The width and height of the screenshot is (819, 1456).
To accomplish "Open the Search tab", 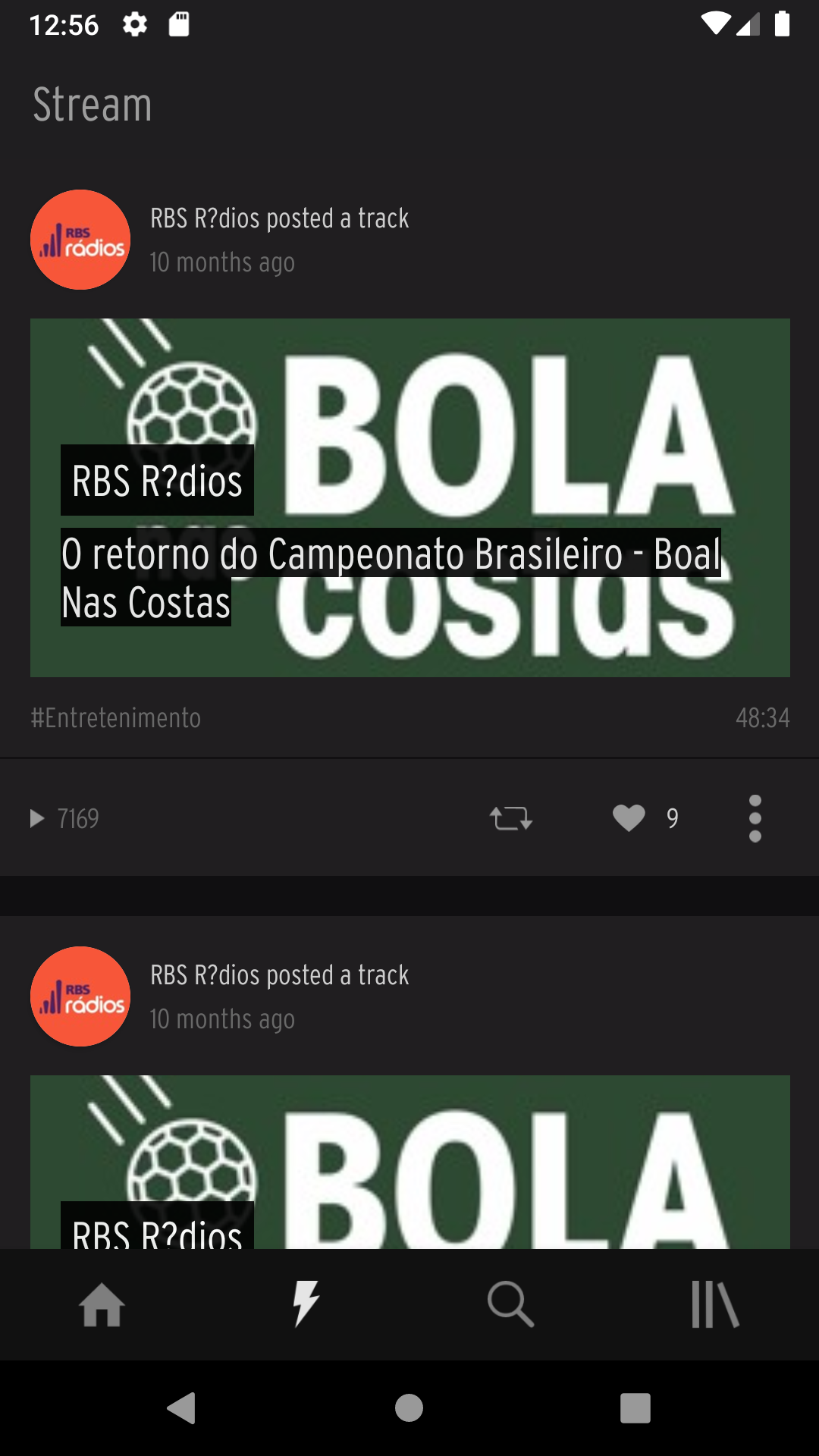I will tap(511, 1304).
